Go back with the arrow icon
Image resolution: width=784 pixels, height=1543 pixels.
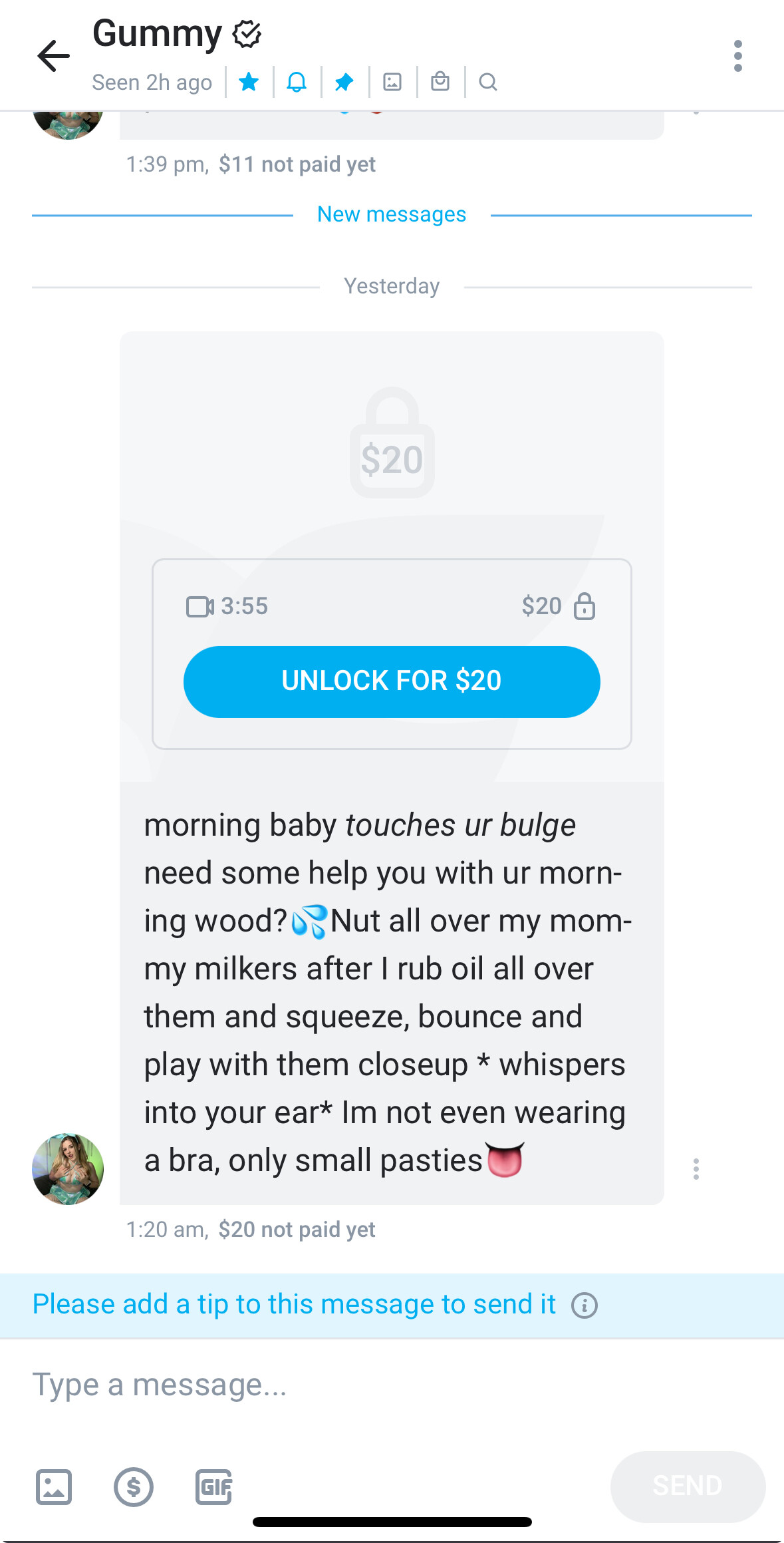53,55
